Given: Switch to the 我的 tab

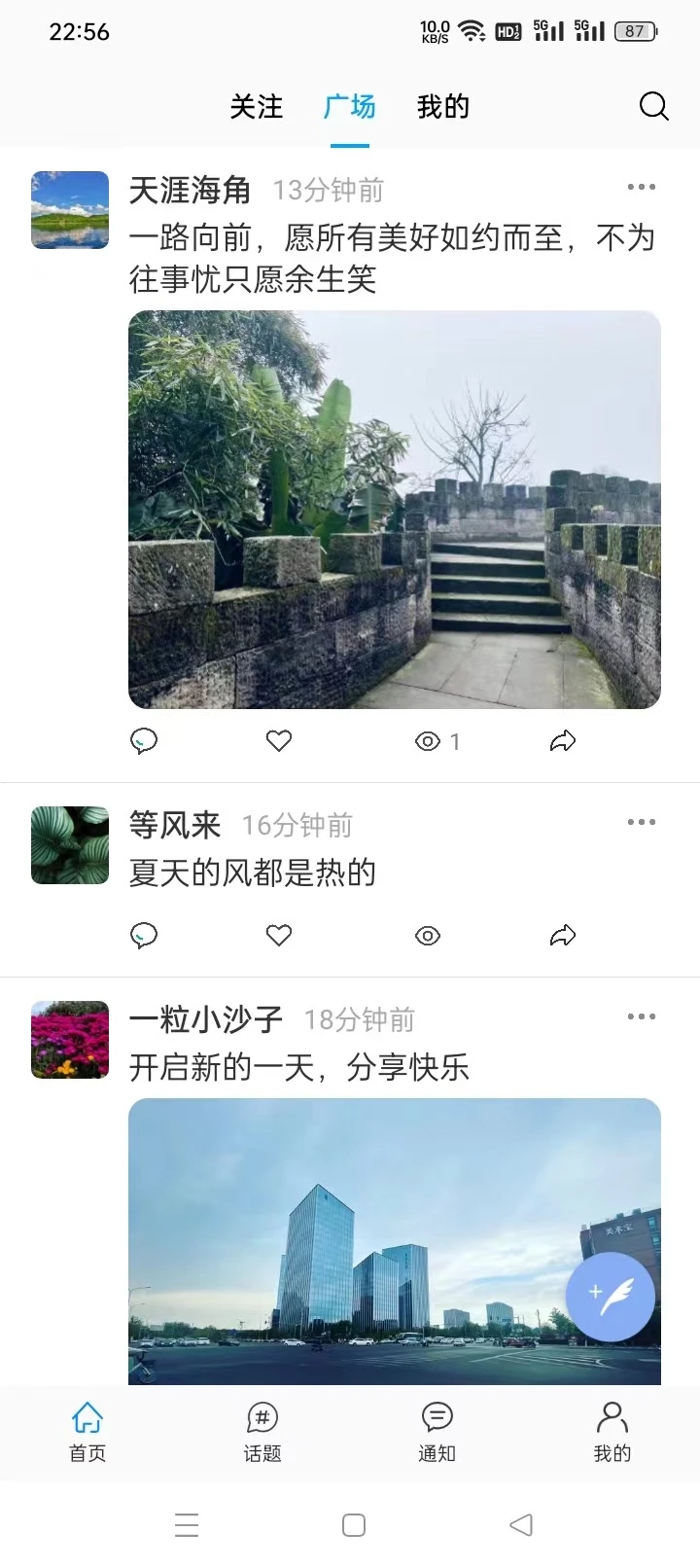Looking at the screenshot, I should coord(442,107).
